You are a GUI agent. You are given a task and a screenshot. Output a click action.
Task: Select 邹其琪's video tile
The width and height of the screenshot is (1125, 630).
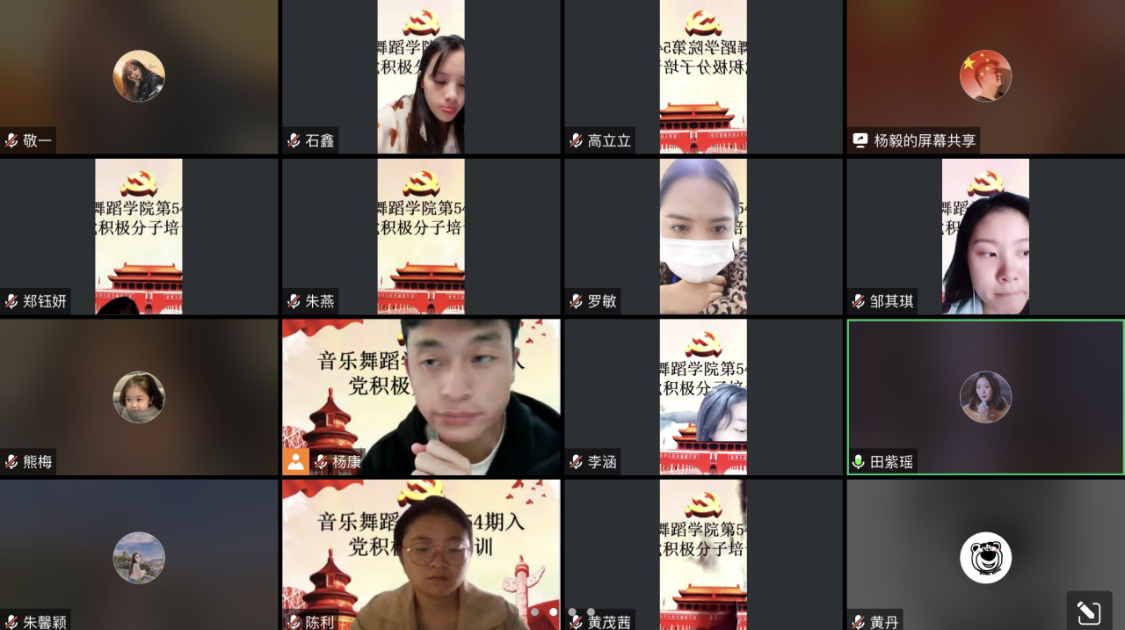click(x=985, y=236)
